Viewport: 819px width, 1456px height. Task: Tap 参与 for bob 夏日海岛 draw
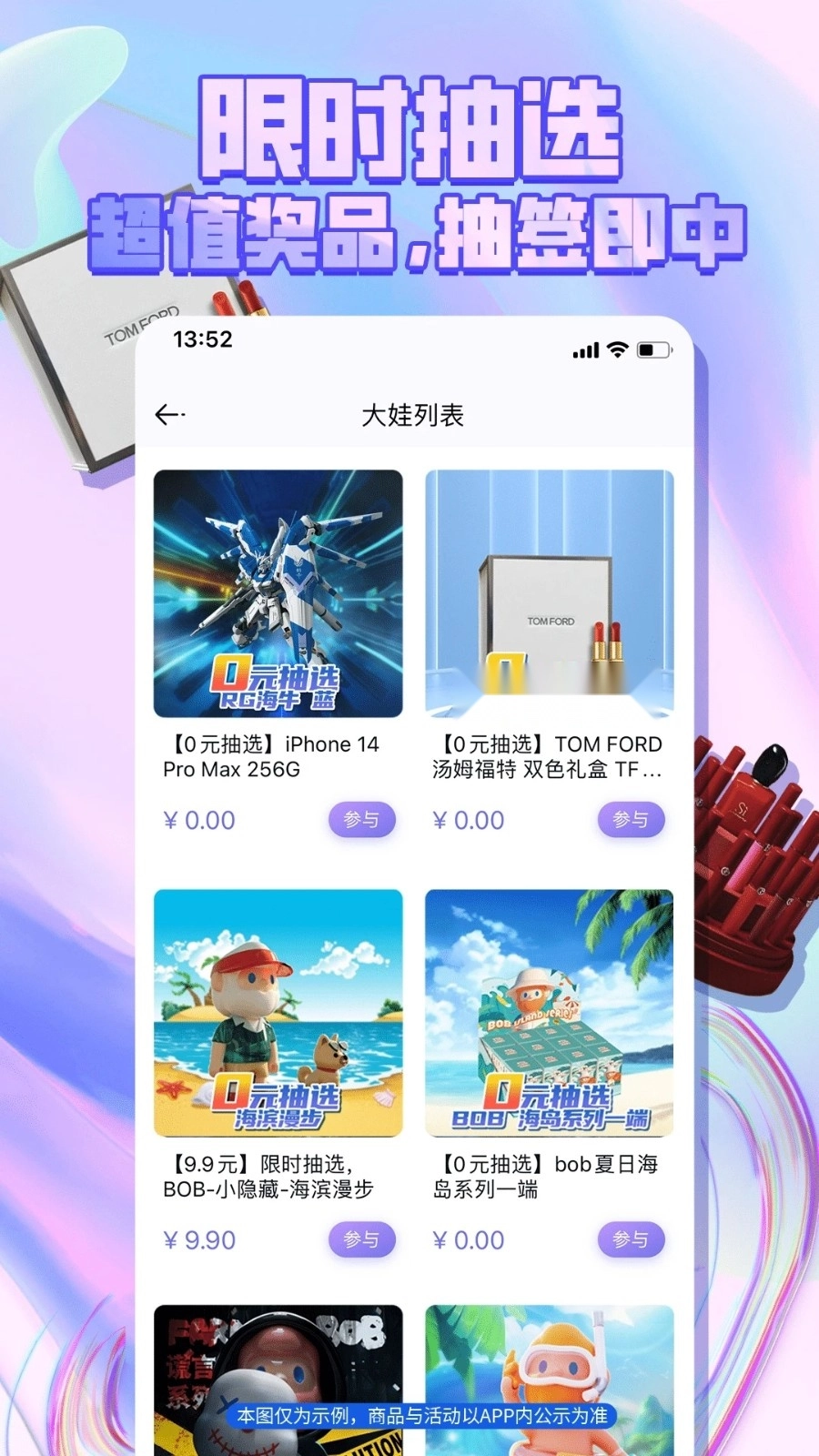[631, 1239]
